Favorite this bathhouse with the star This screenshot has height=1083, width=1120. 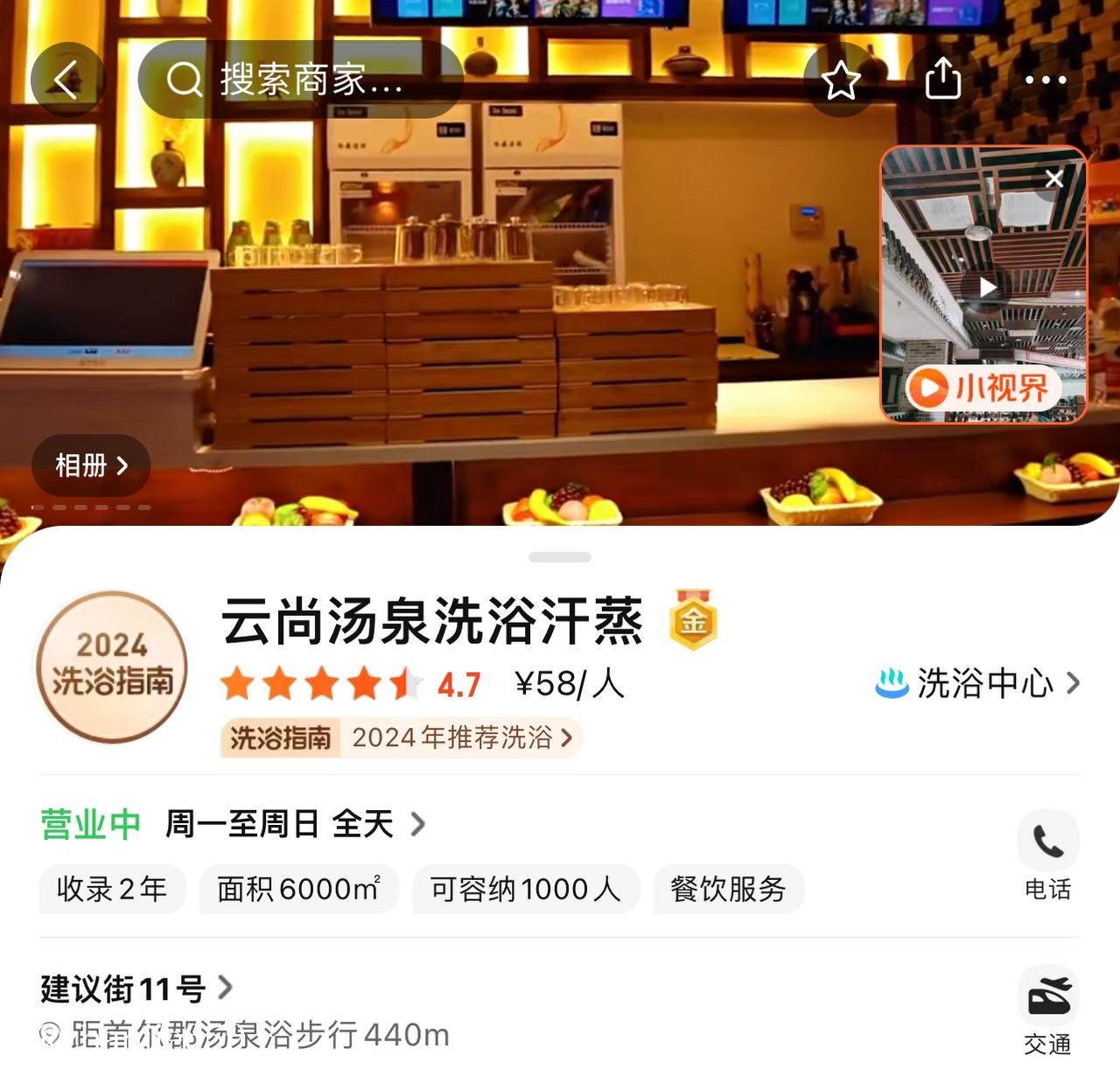tap(841, 80)
